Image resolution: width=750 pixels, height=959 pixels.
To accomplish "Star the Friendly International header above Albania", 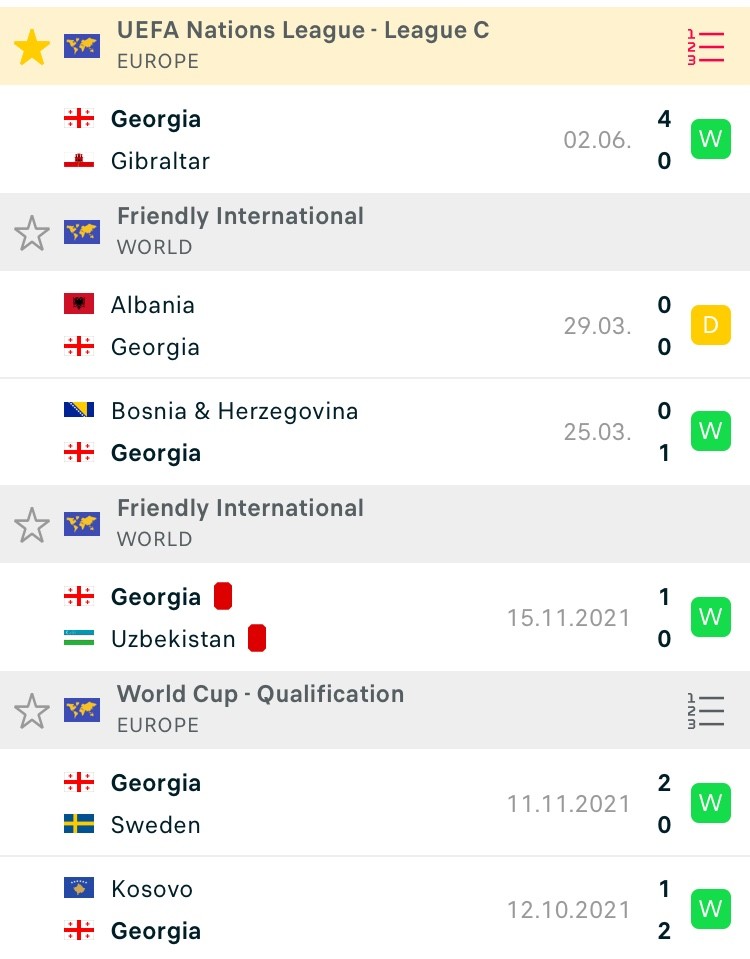I will [x=32, y=233].
